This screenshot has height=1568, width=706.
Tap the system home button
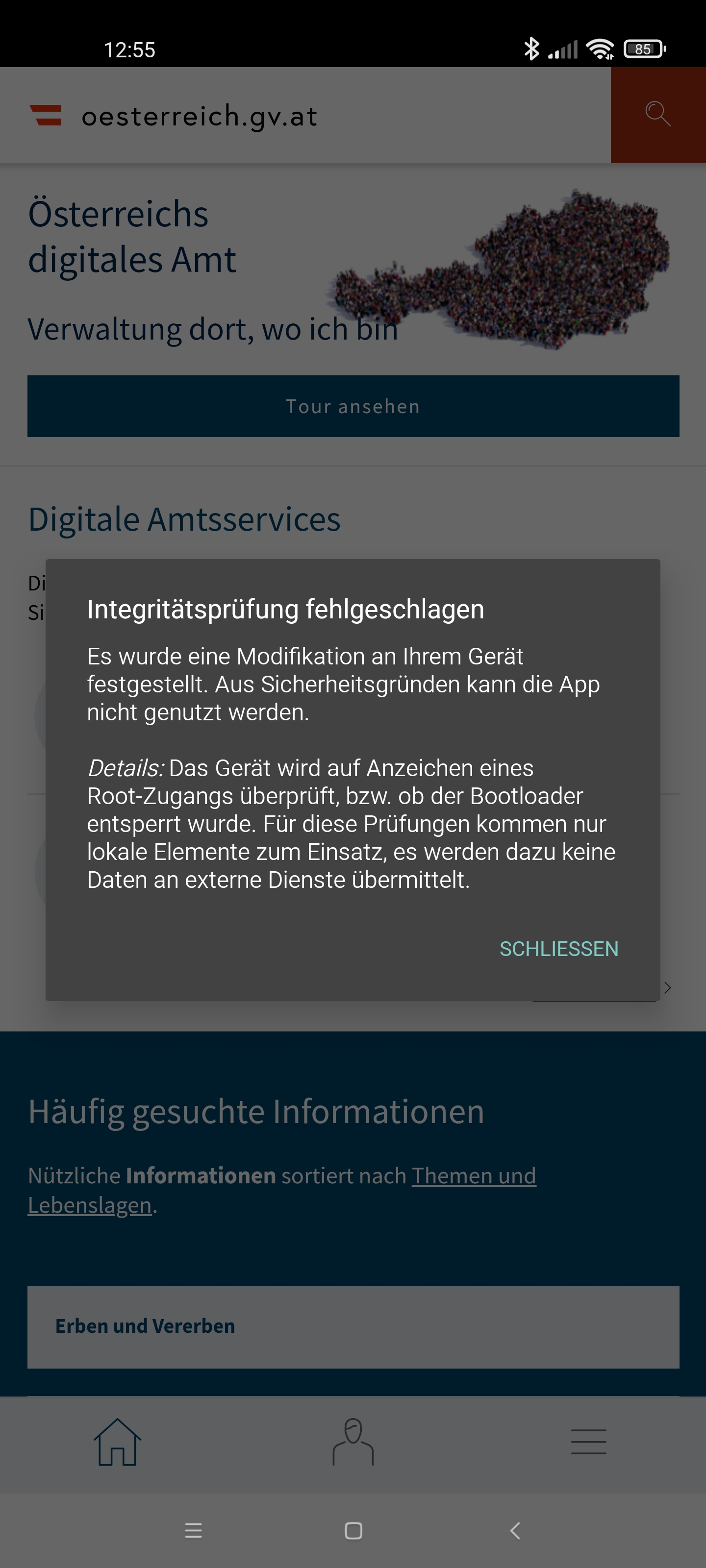pyautogui.click(x=353, y=1530)
